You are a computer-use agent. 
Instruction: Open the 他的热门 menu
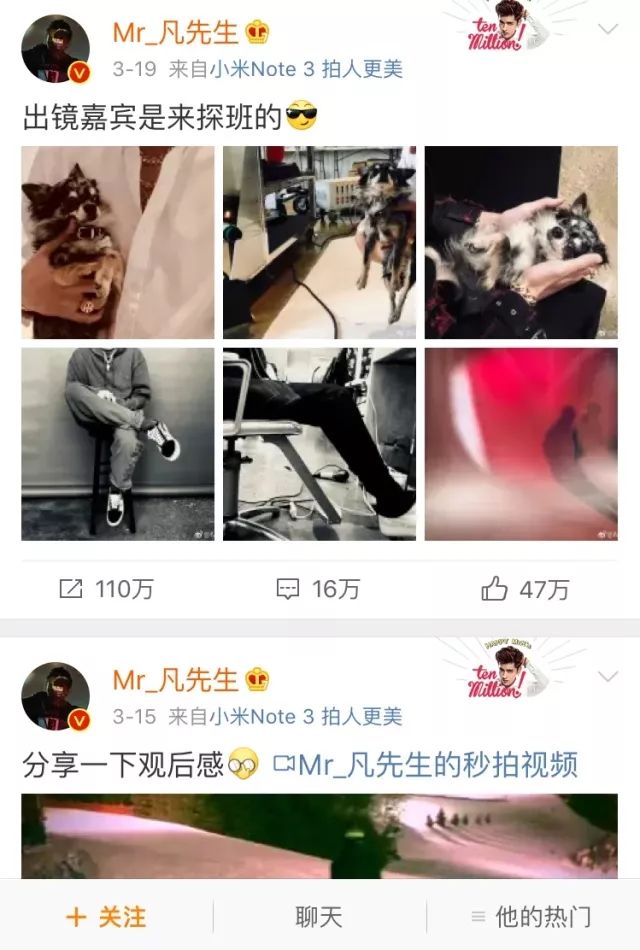(x=532, y=916)
